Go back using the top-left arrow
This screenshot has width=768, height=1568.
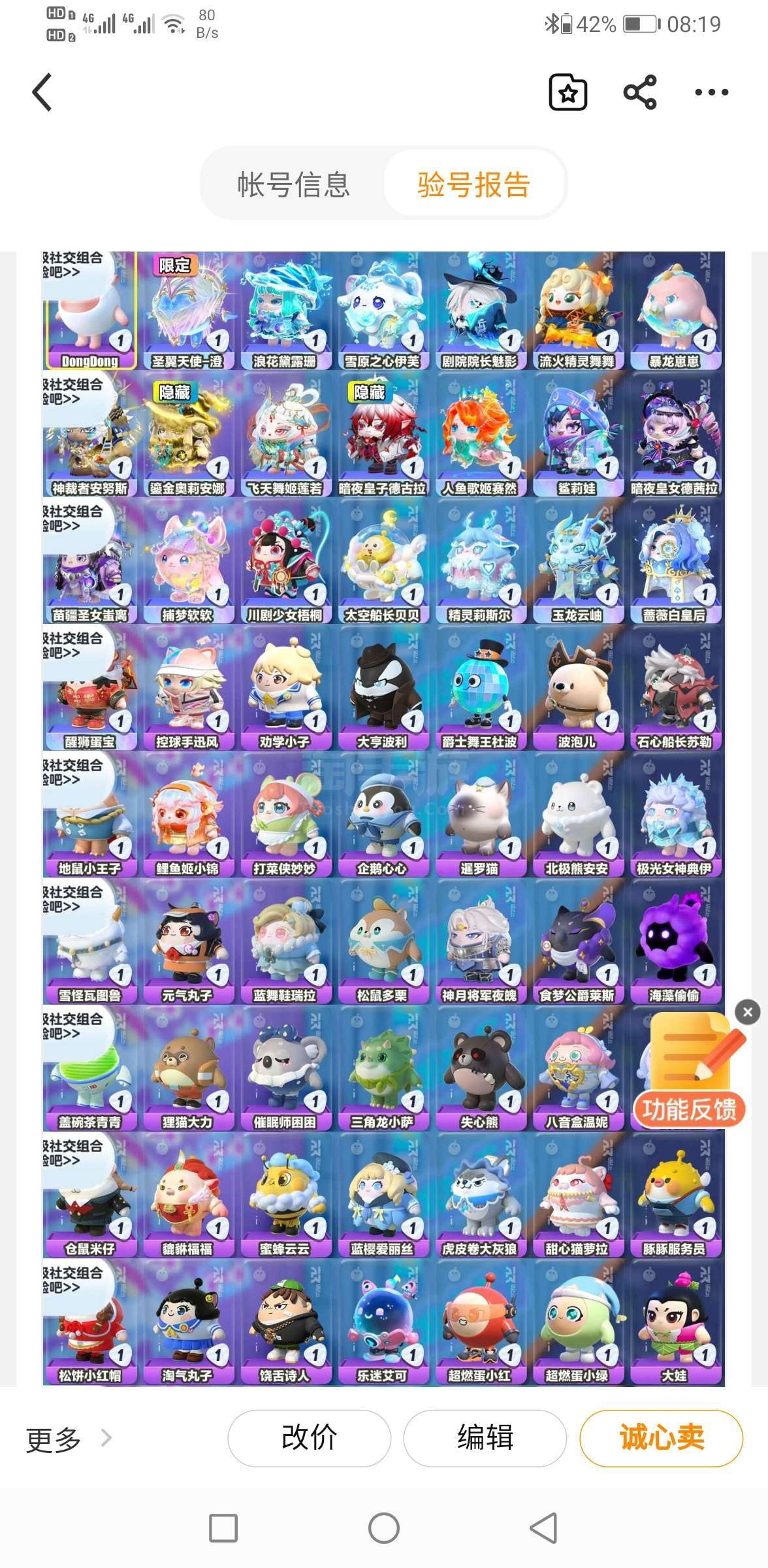pos(42,92)
